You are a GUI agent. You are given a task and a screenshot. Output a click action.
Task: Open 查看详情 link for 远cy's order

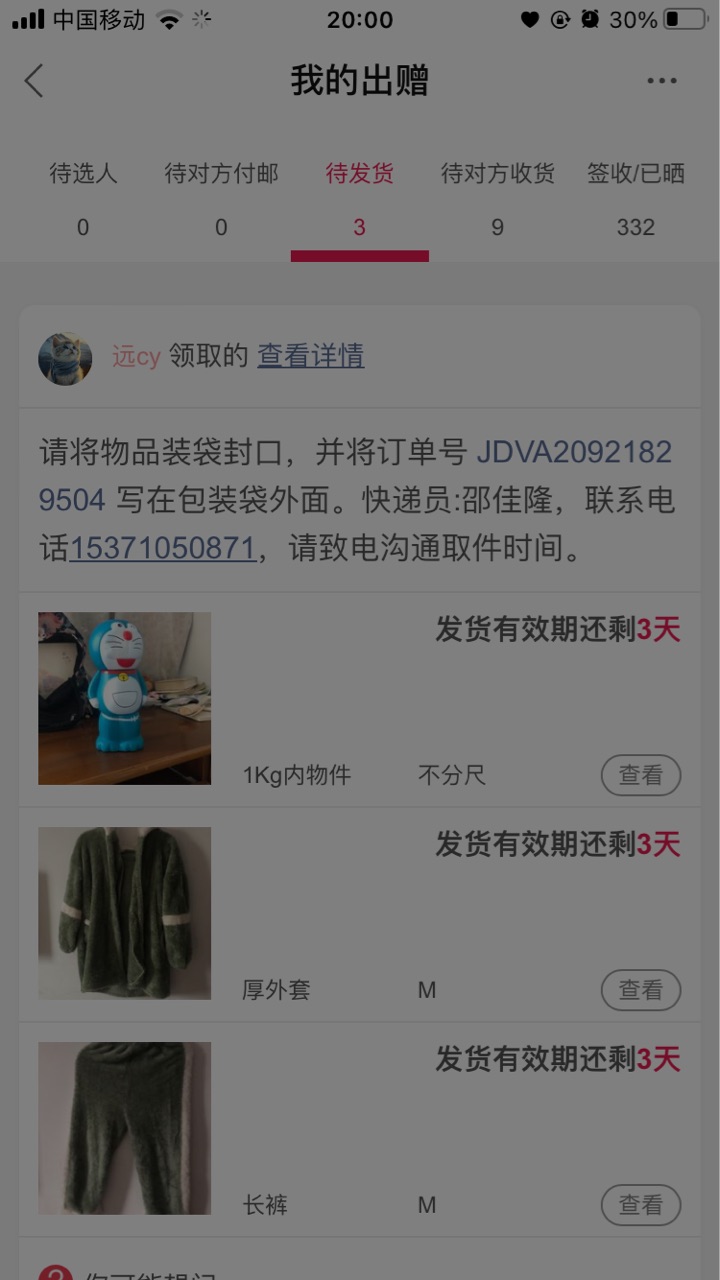pyautogui.click(x=311, y=356)
